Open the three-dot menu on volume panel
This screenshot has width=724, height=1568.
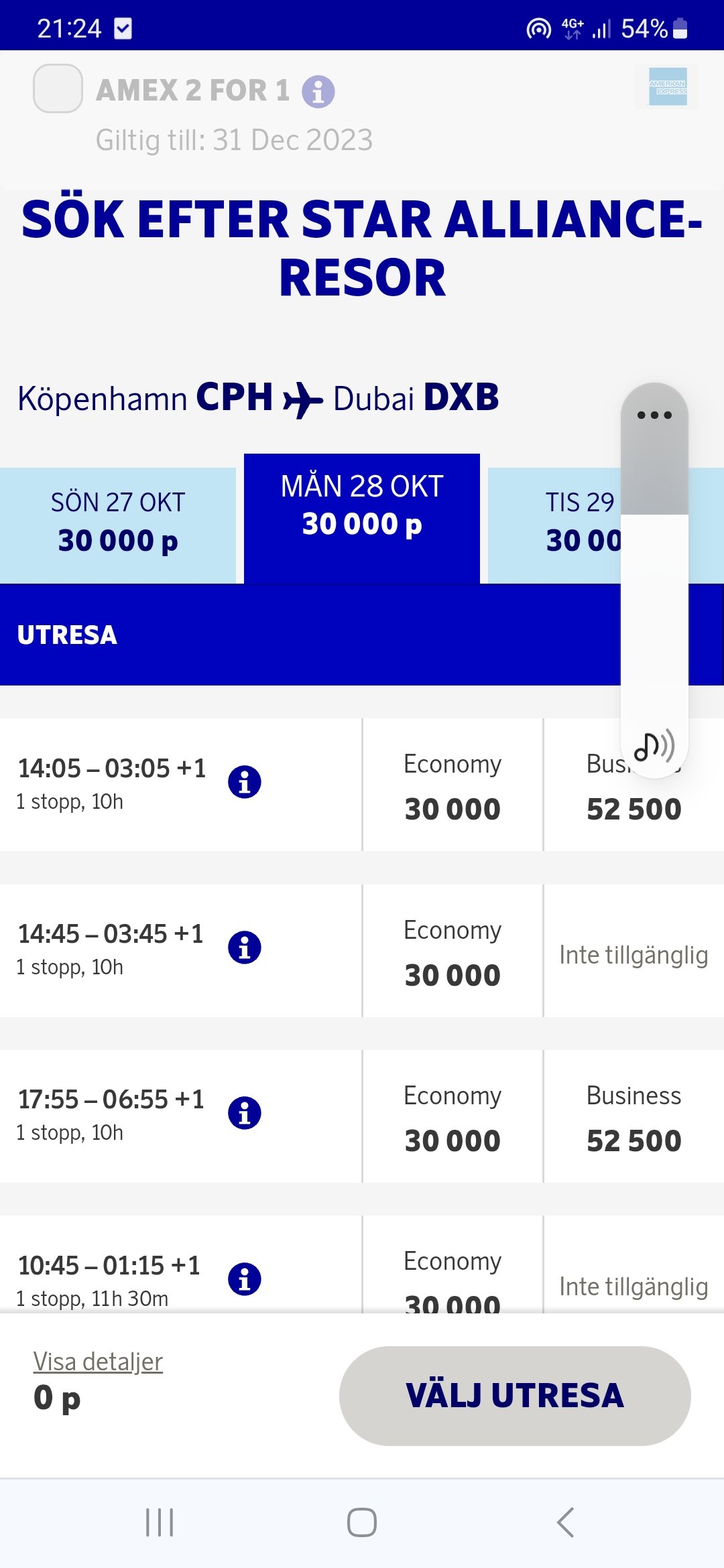tap(654, 415)
